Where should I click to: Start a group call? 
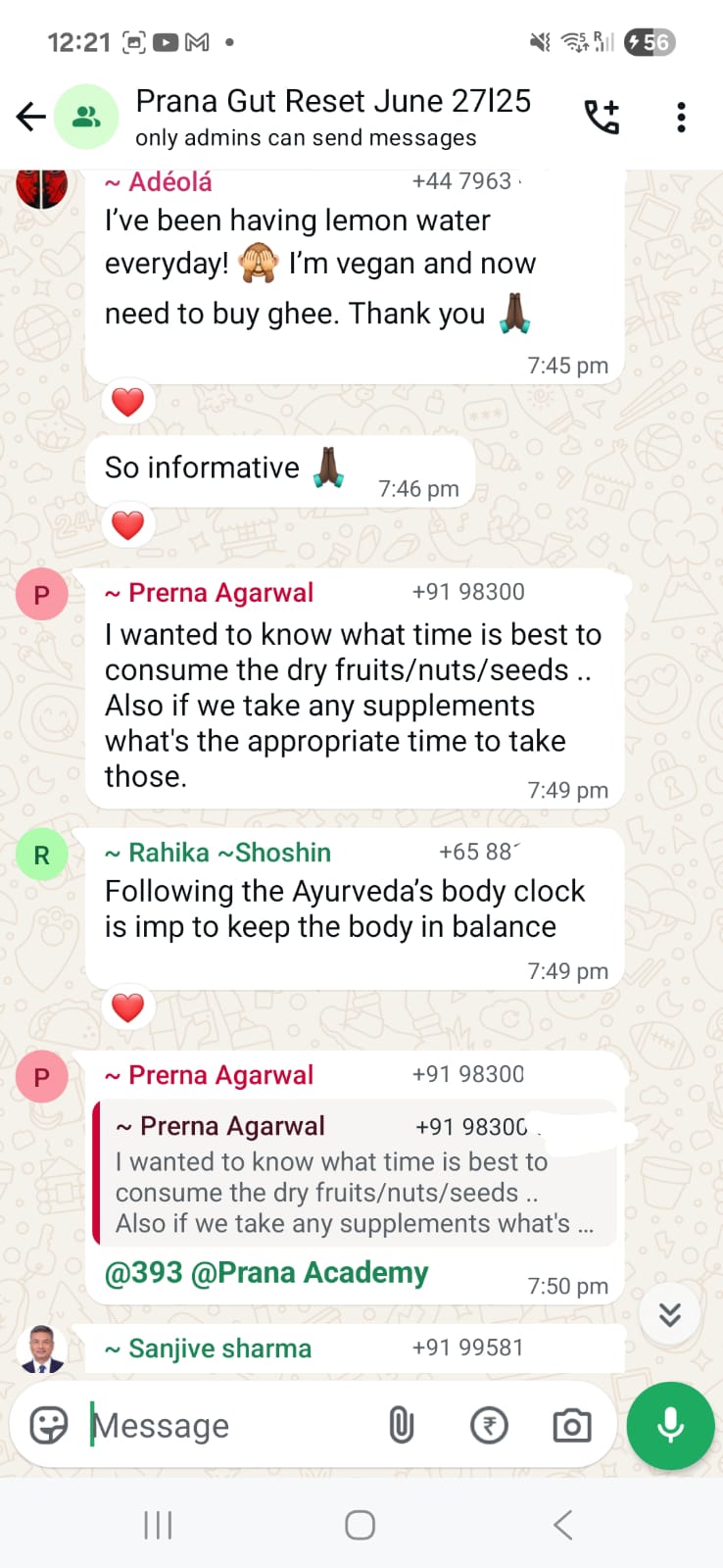[x=602, y=118]
